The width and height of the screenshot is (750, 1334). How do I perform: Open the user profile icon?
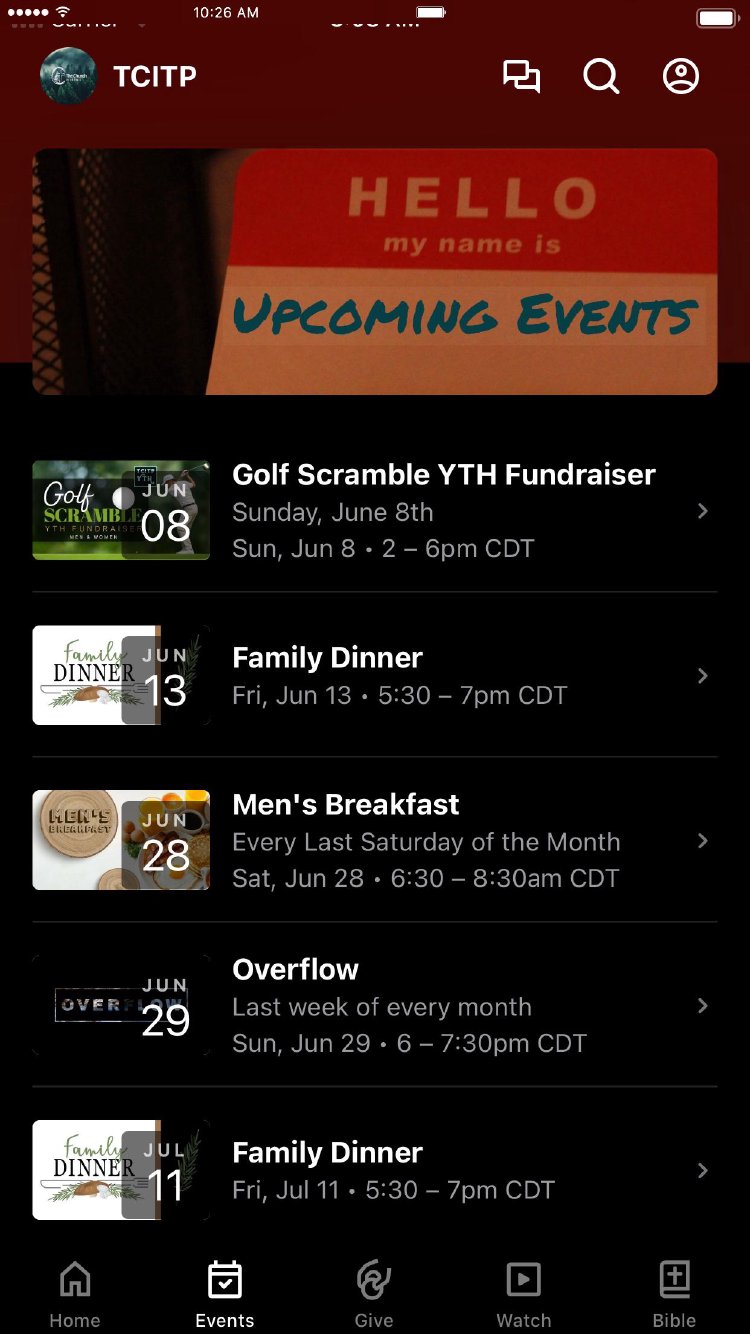pos(681,77)
